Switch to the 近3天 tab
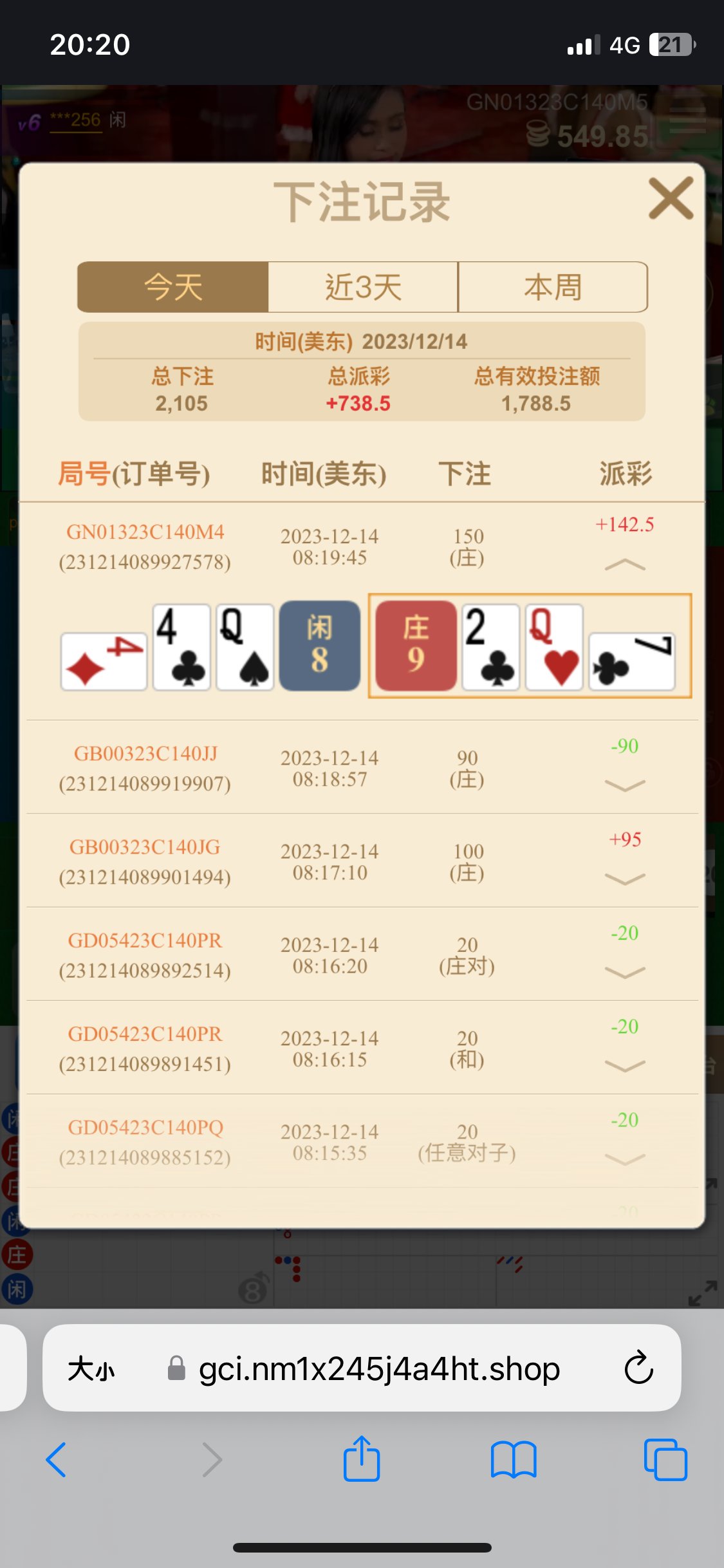The height and width of the screenshot is (1568, 724). 363,287
